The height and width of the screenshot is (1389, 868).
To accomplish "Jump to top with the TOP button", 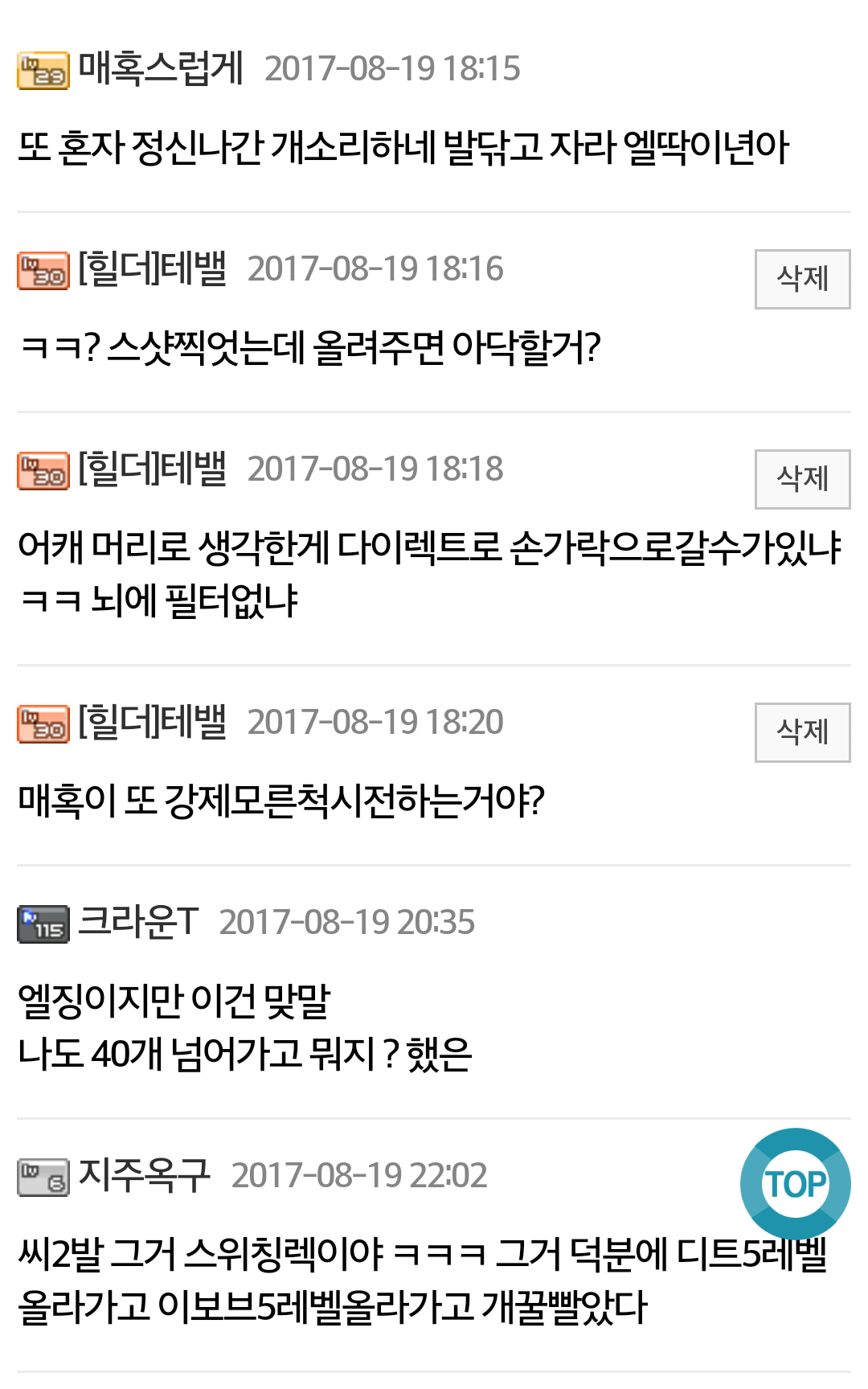I will pyautogui.click(x=796, y=1183).
